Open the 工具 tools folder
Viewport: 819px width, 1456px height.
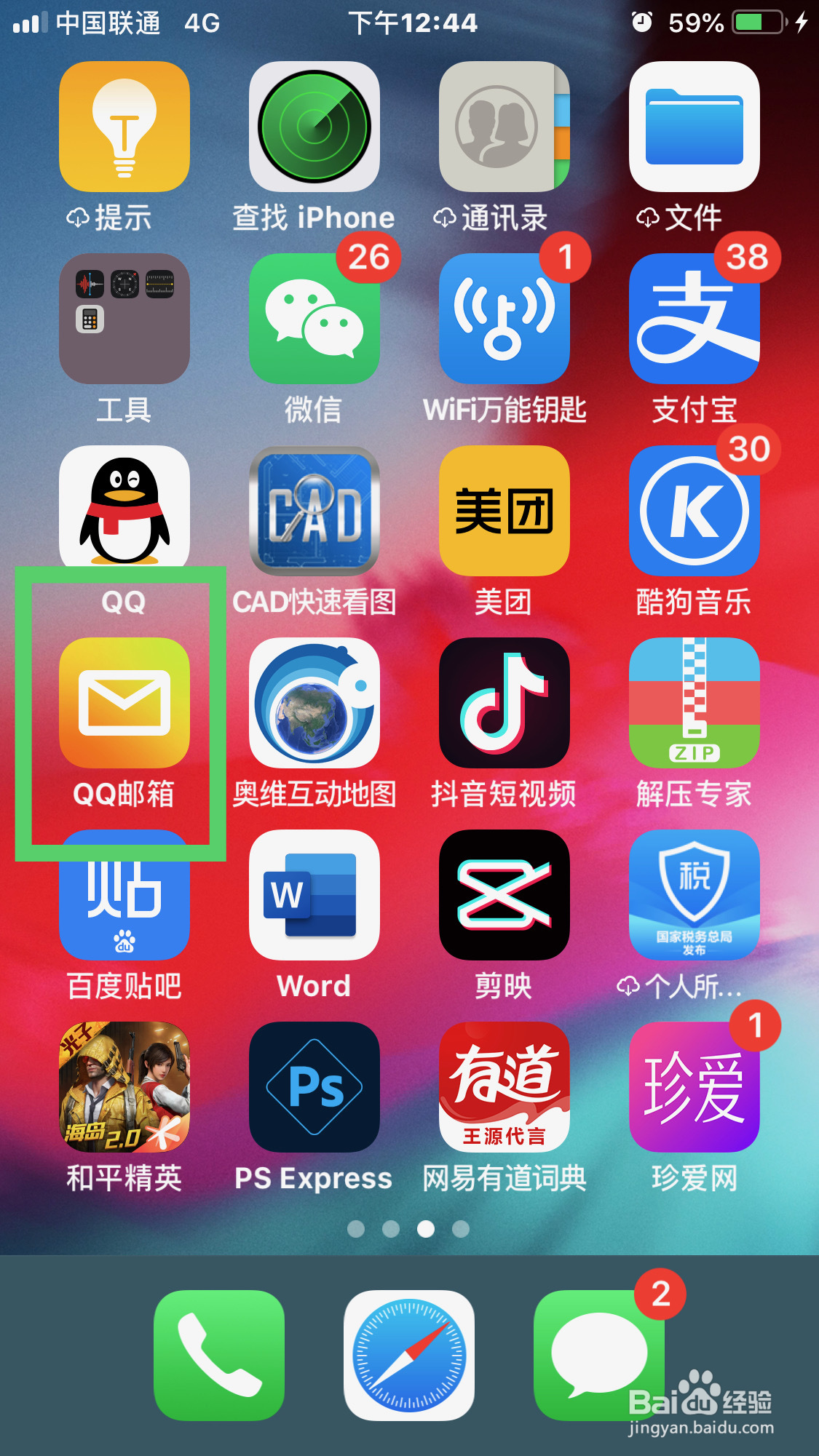(124, 319)
